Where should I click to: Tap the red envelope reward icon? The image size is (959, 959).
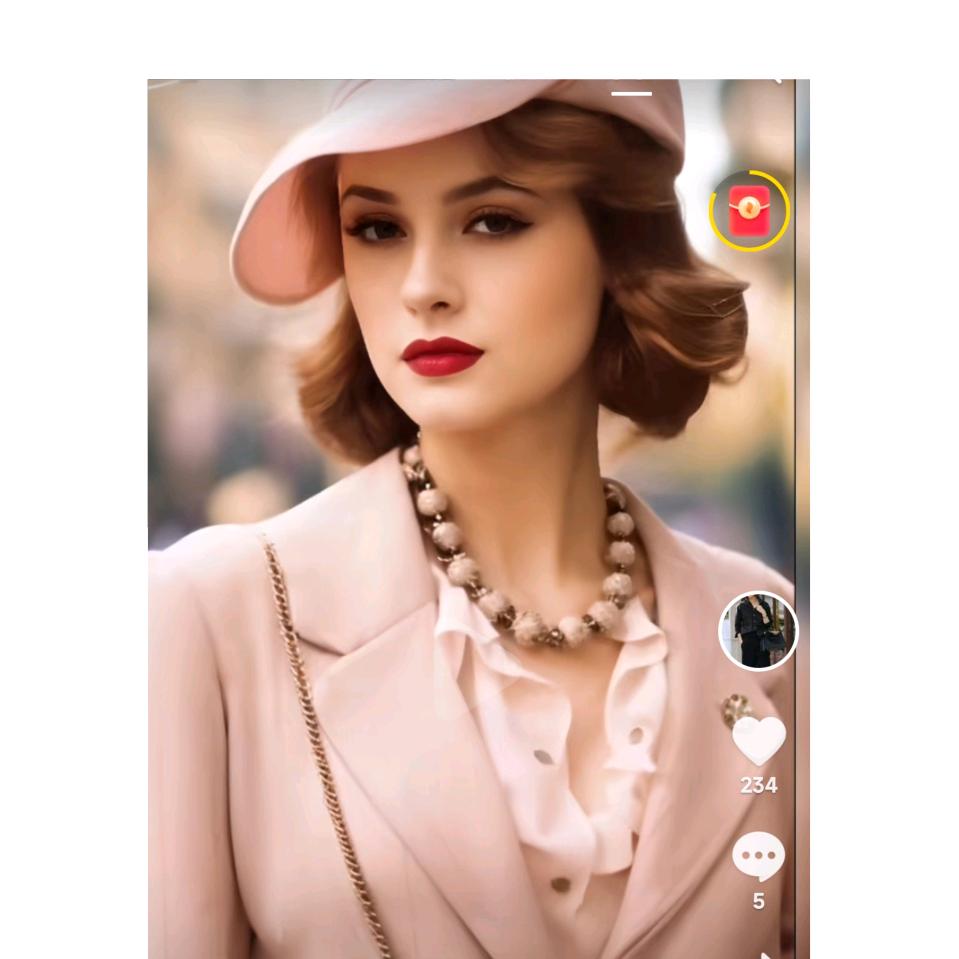[x=749, y=210]
